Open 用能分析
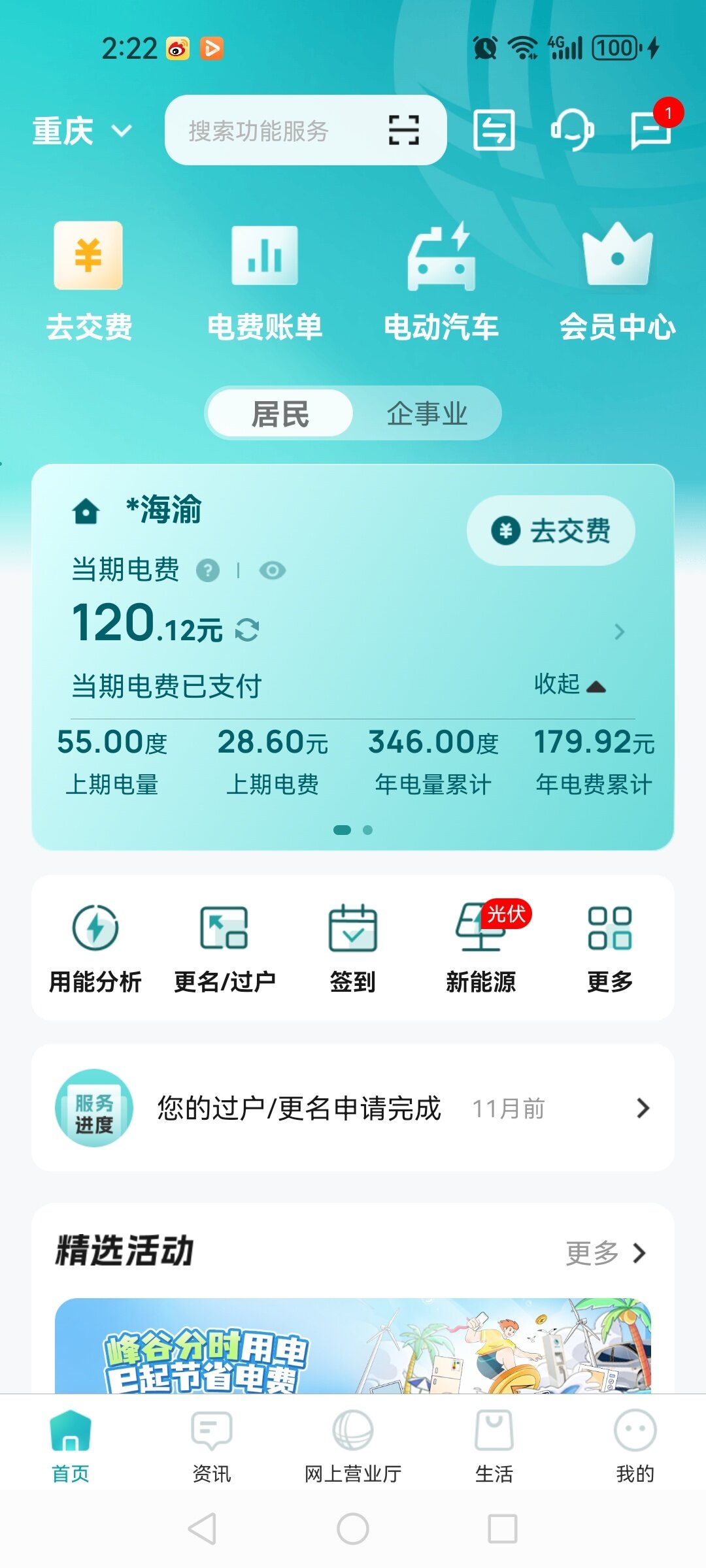Screen dimensions: 706x1568 click(x=95, y=947)
